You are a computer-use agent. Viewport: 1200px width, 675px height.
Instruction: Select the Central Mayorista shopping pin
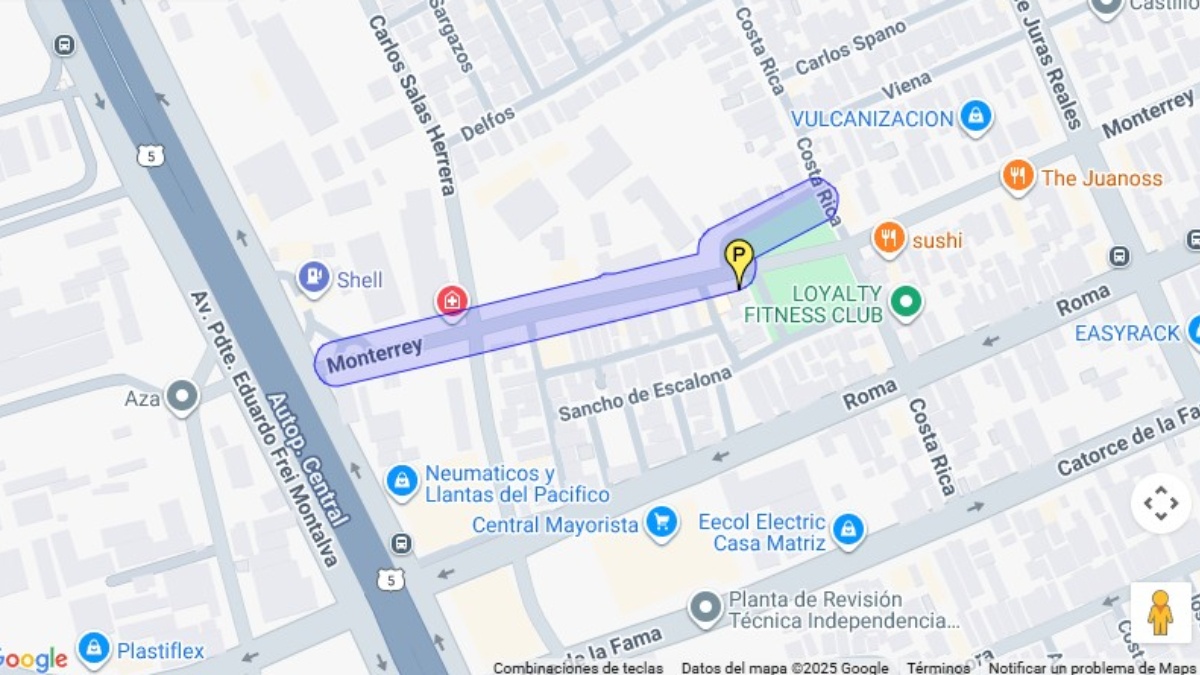coord(661,523)
